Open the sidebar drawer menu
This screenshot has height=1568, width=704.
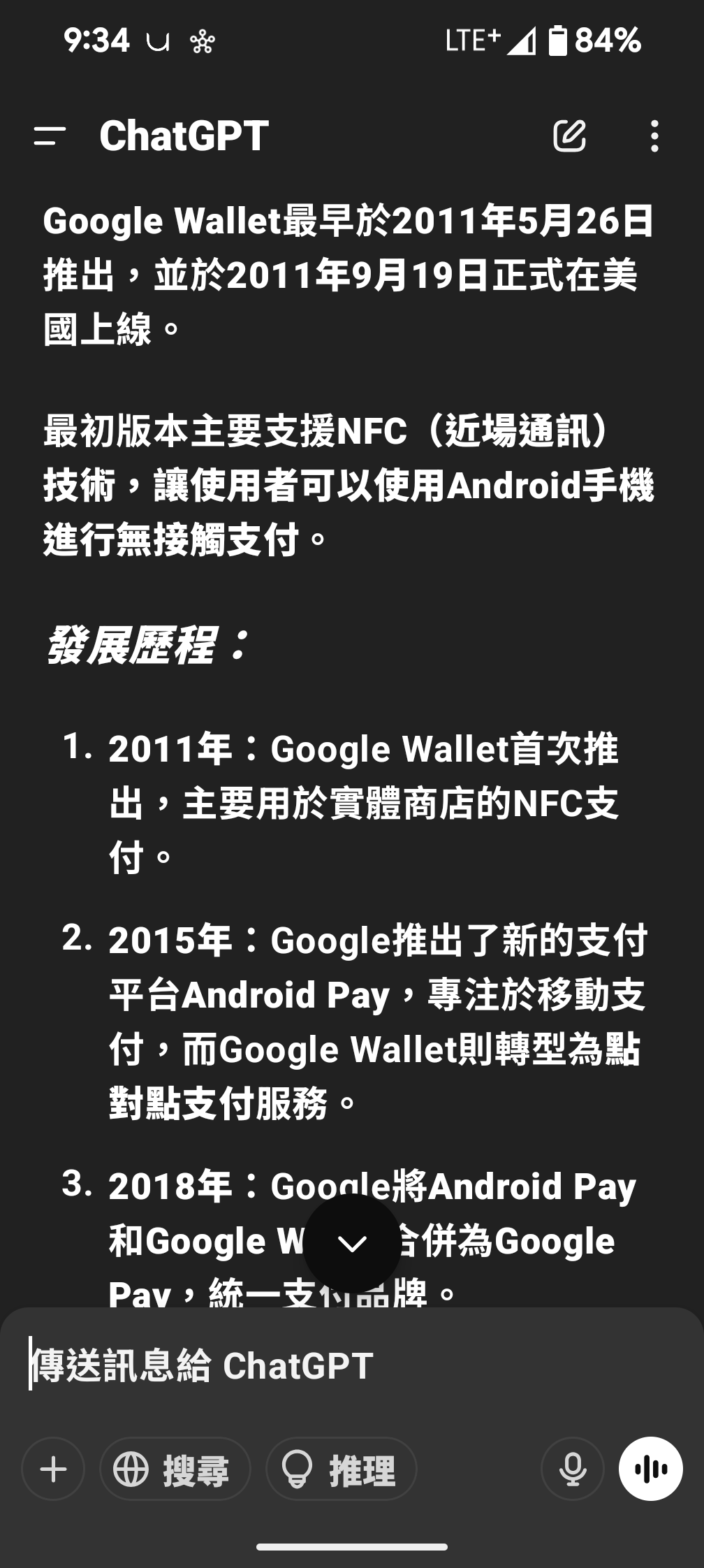tap(50, 136)
